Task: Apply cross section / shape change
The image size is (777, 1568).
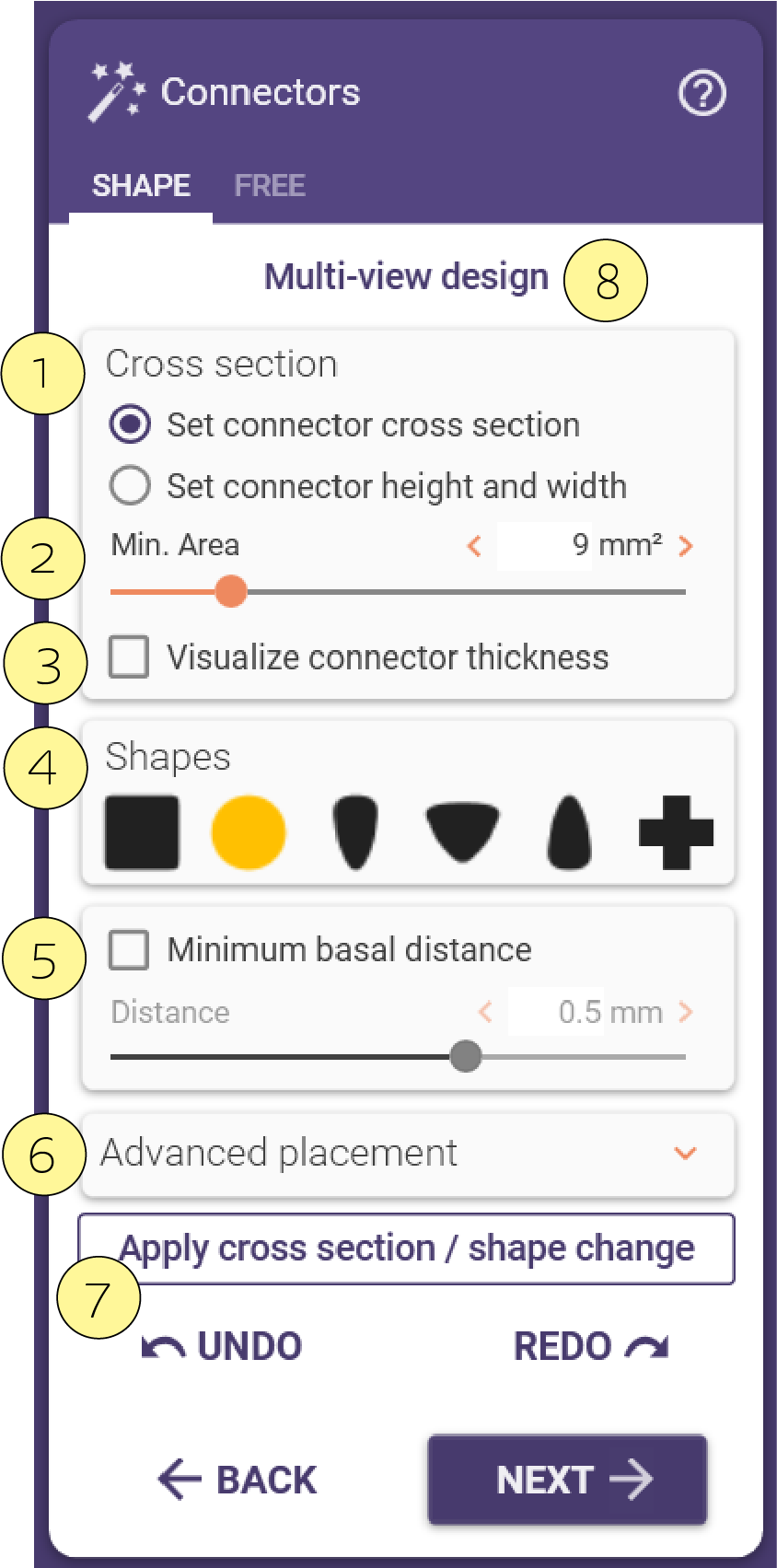Action: [407, 1249]
